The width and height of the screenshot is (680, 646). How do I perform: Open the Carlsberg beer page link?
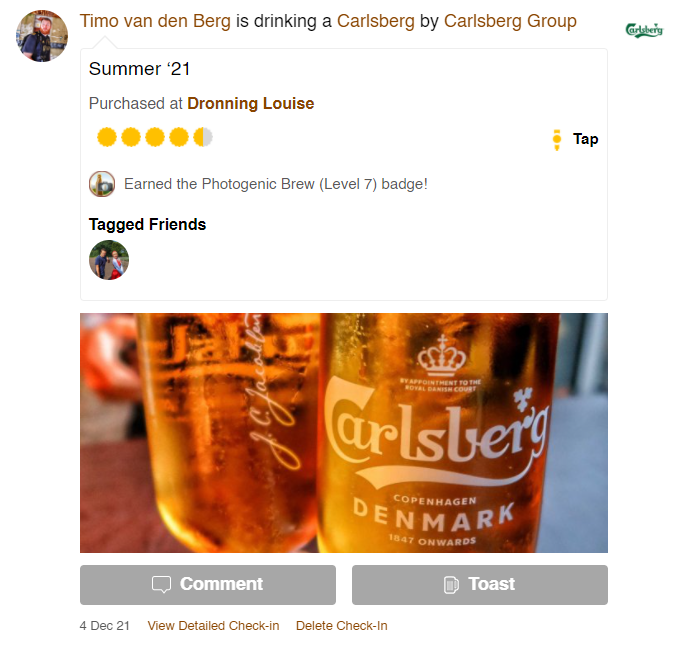coord(375,21)
